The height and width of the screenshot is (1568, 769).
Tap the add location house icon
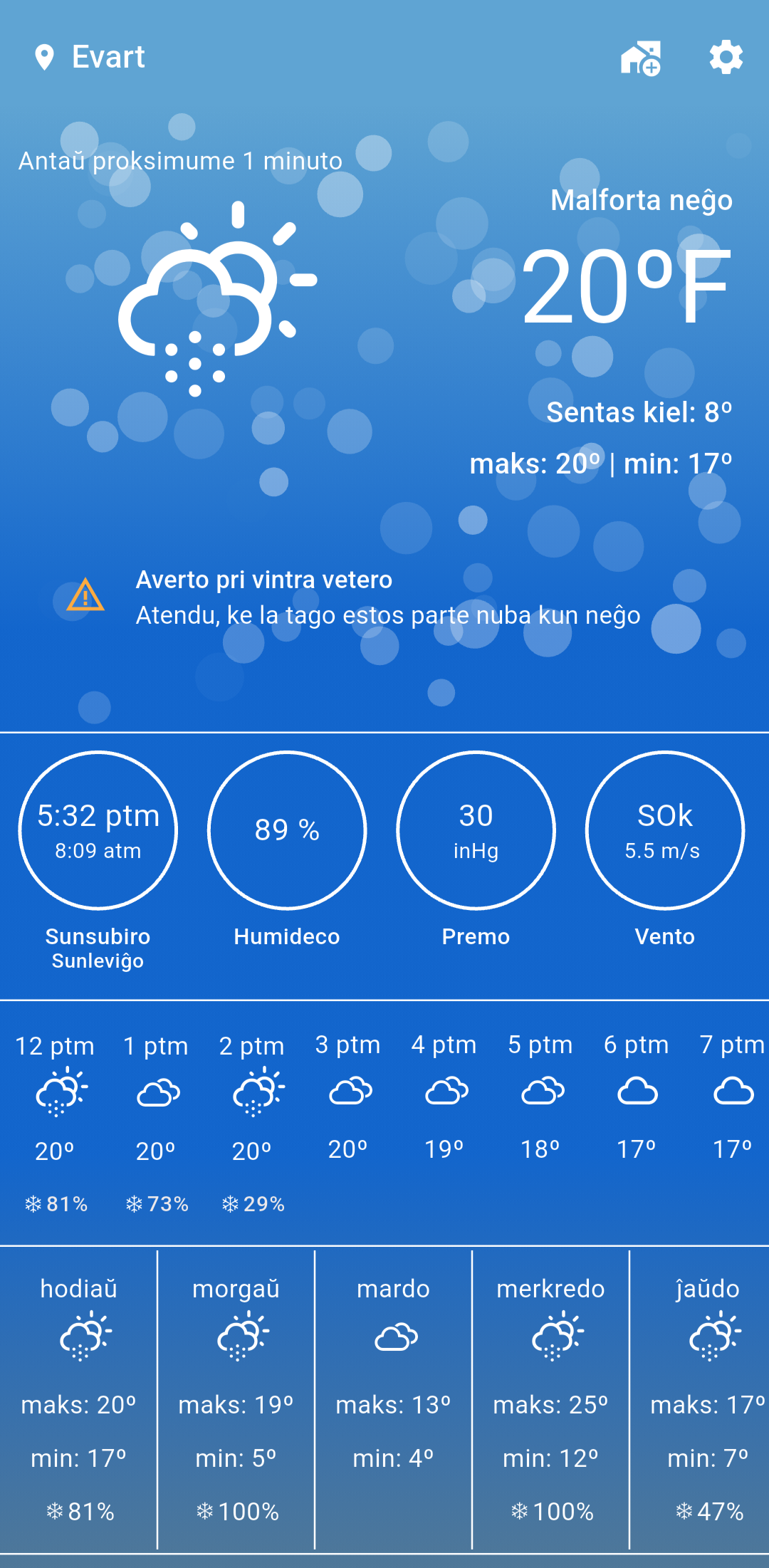(640, 58)
